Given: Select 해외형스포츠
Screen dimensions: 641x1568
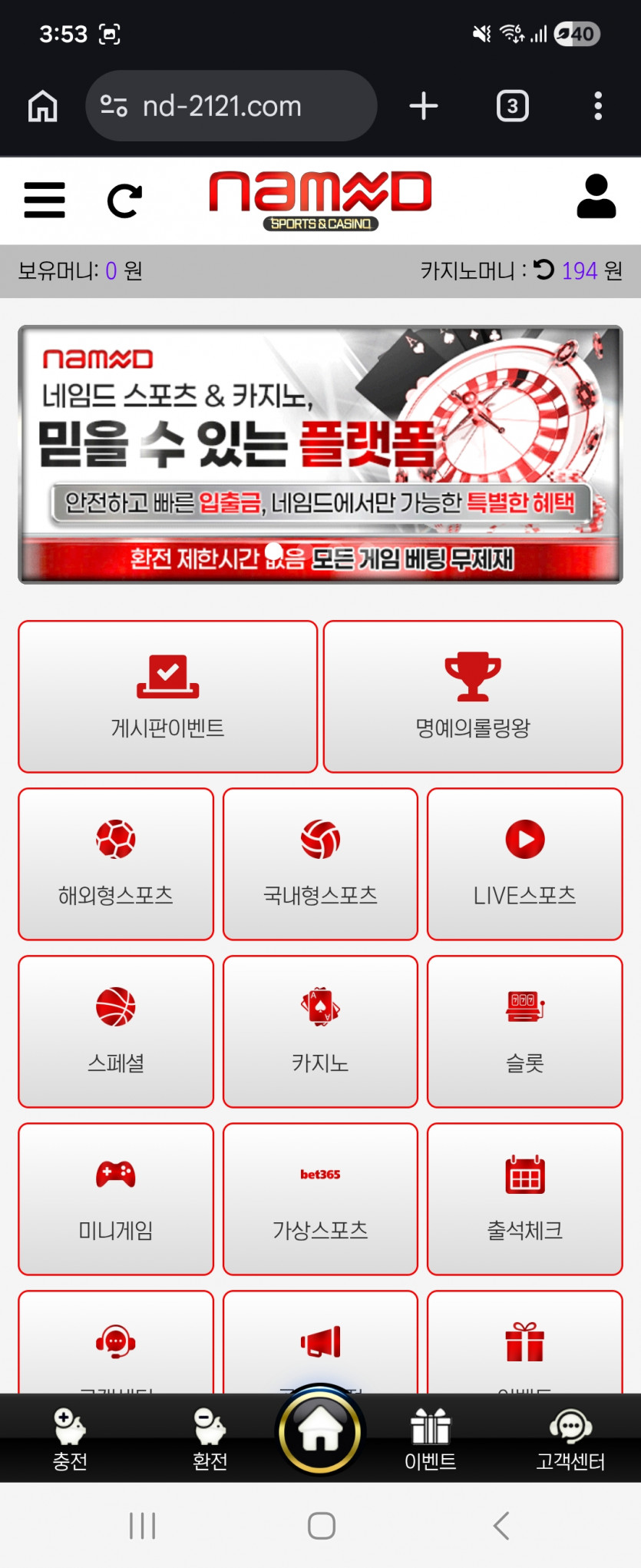Looking at the screenshot, I should (x=116, y=864).
